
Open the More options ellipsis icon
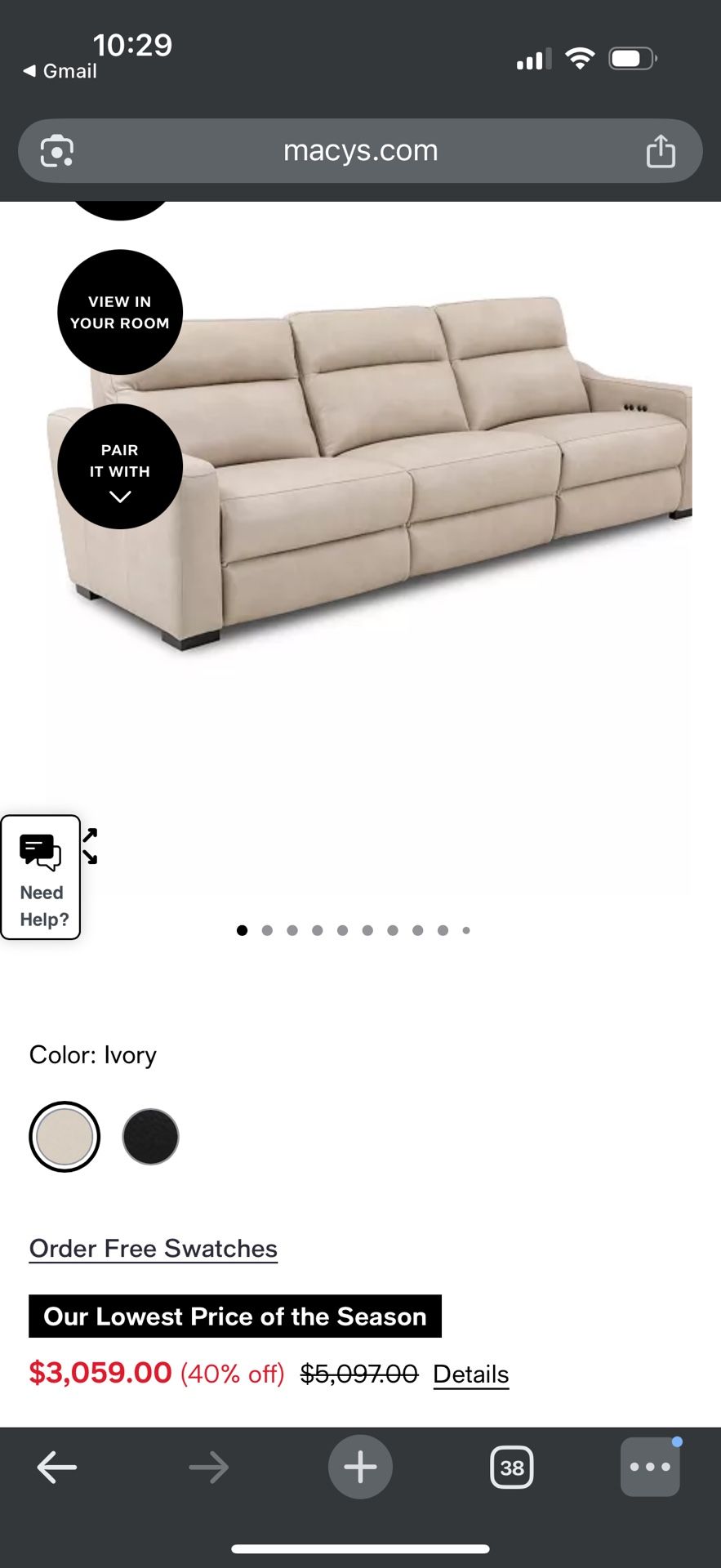[x=649, y=1466]
